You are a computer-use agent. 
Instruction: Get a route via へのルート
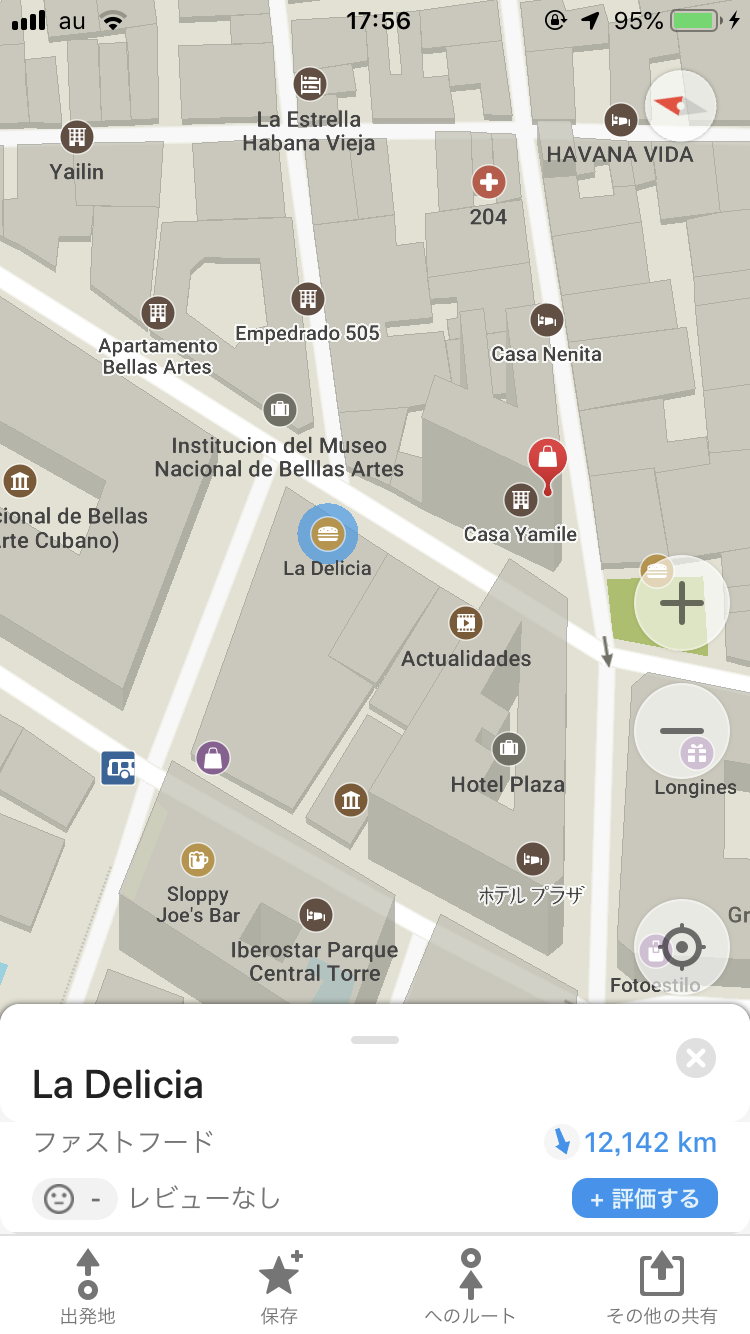(x=470, y=1287)
